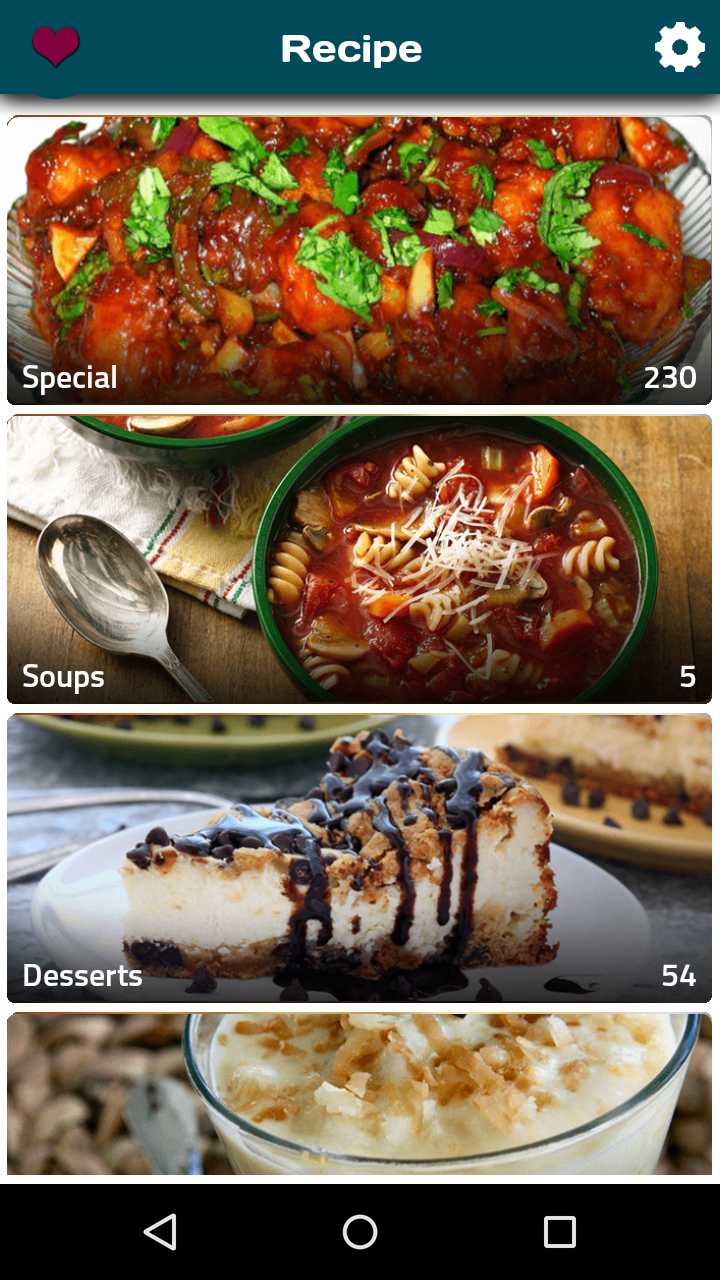Tap the 5 count on the Soups card
Image resolution: width=720 pixels, height=1280 pixels.
point(688,676)
